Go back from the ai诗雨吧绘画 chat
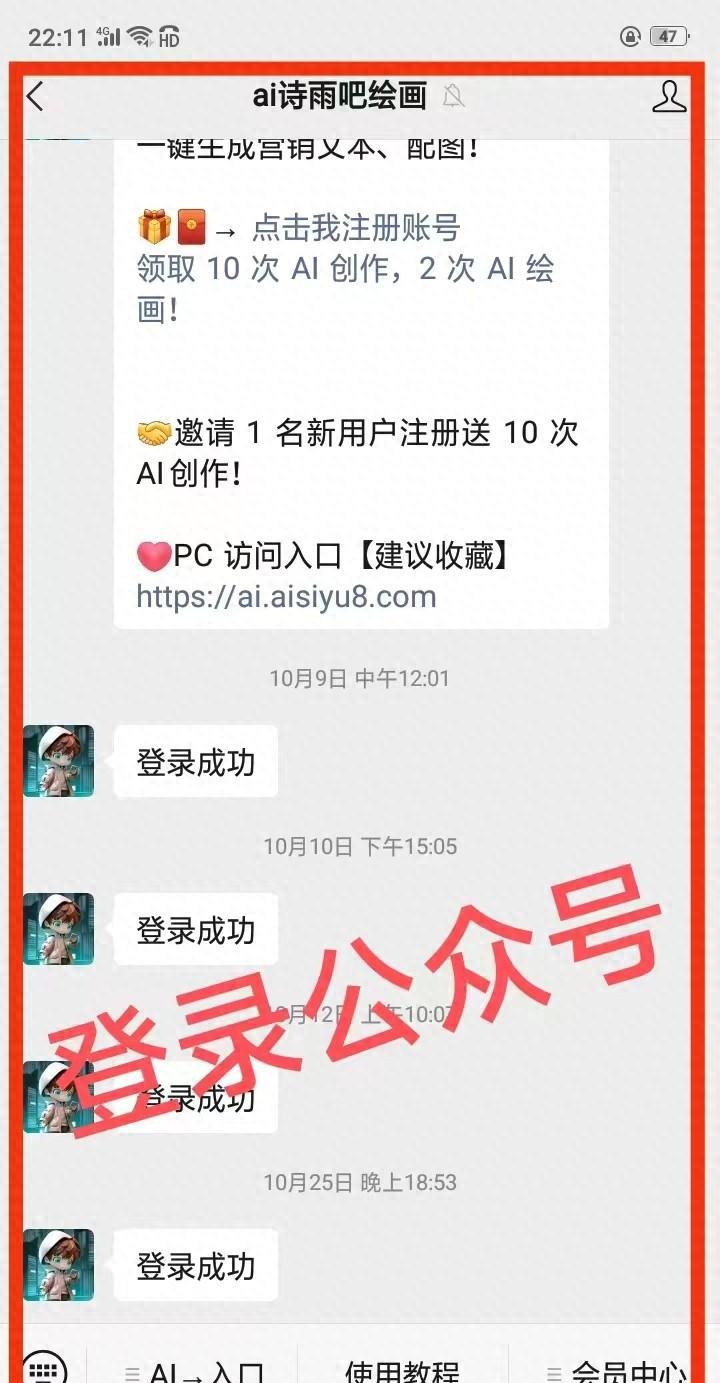Image resolution: width=720 pixels, height=1383 pixels. (x=36, y=96)
